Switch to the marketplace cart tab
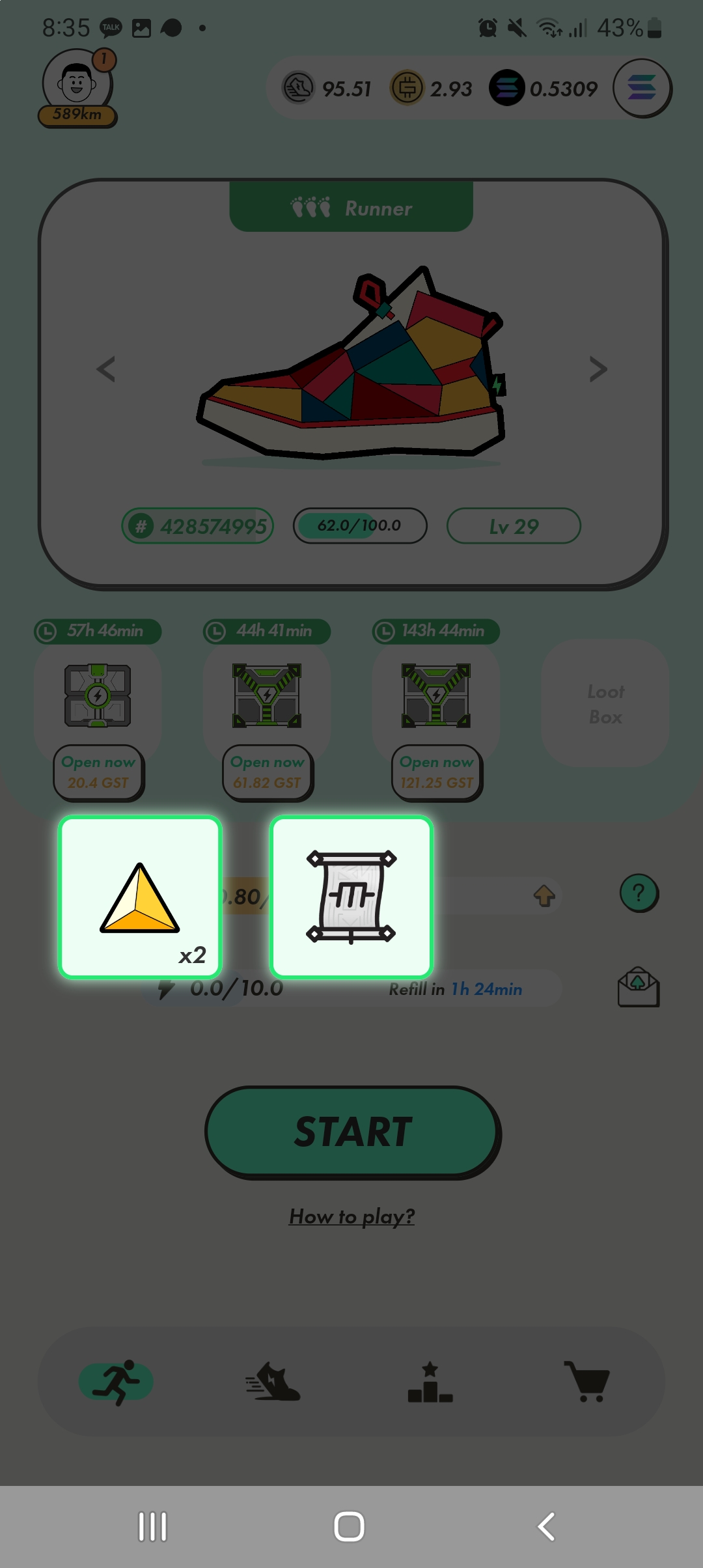 click(x=586, y=1382)
